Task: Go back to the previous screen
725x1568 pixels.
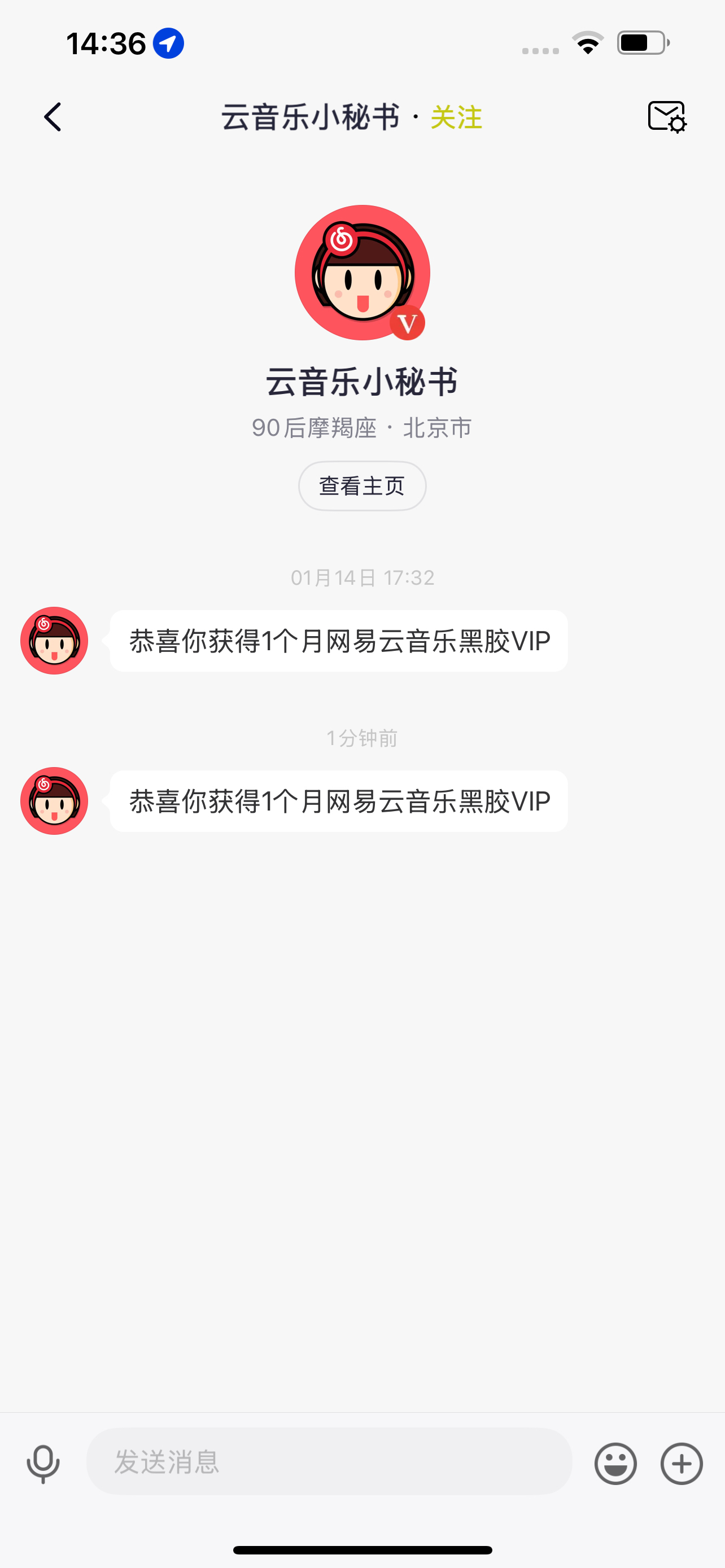Action: 53,117
